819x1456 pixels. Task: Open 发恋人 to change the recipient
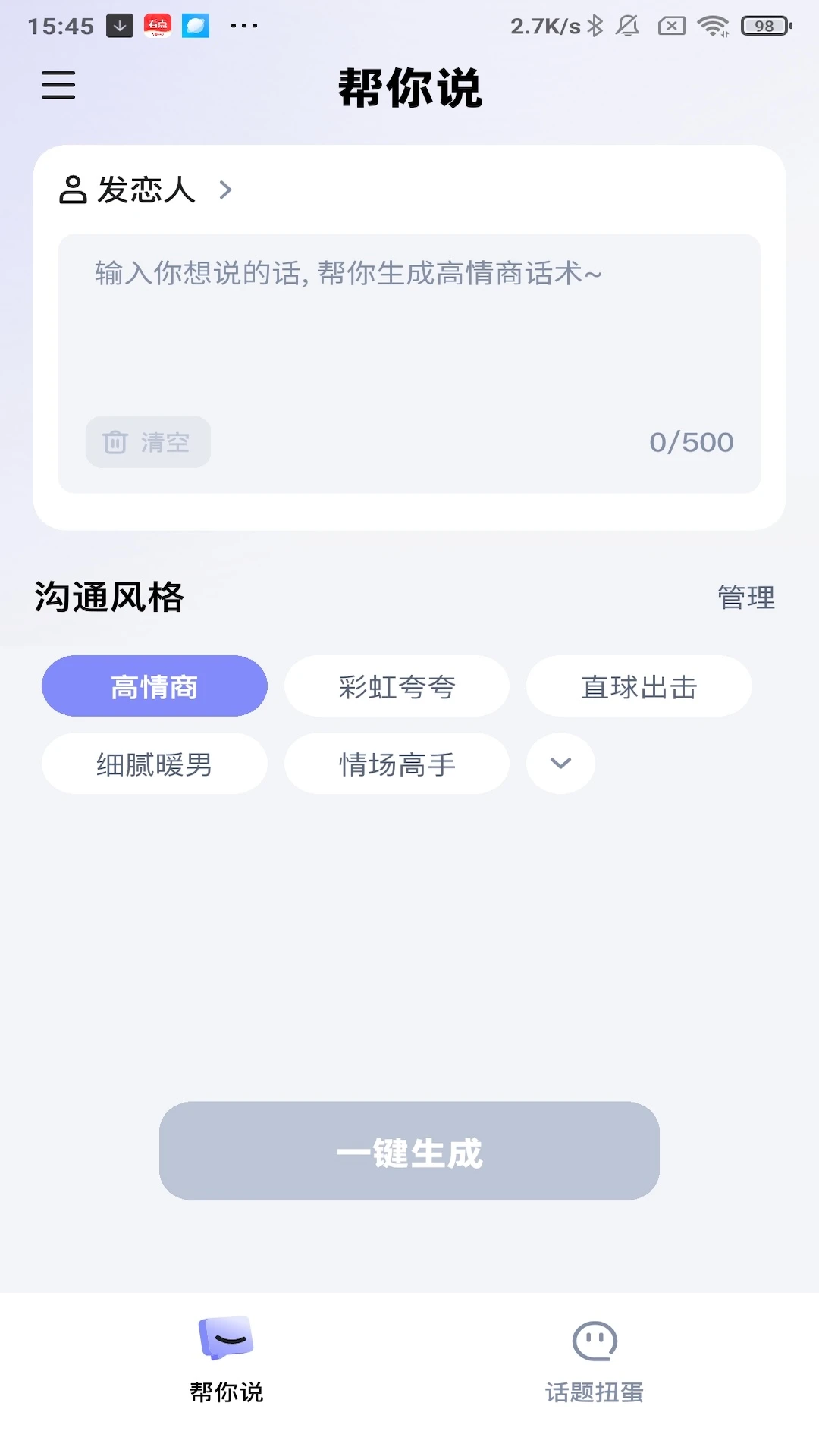144,190
